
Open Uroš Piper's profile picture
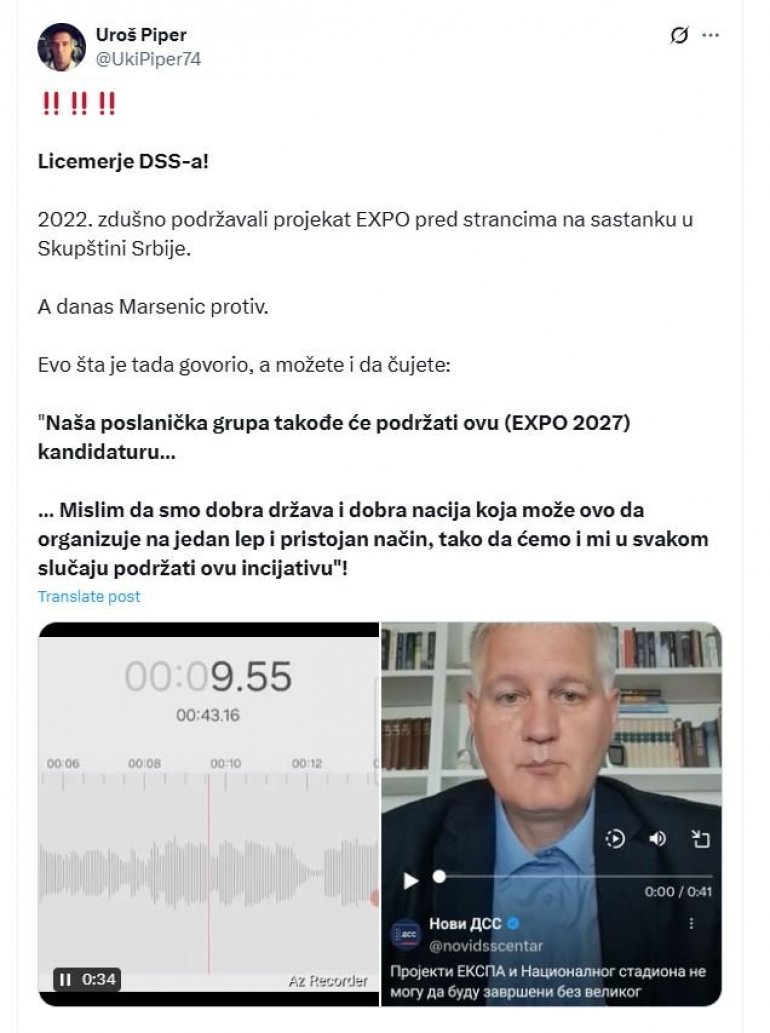(61, 46)
